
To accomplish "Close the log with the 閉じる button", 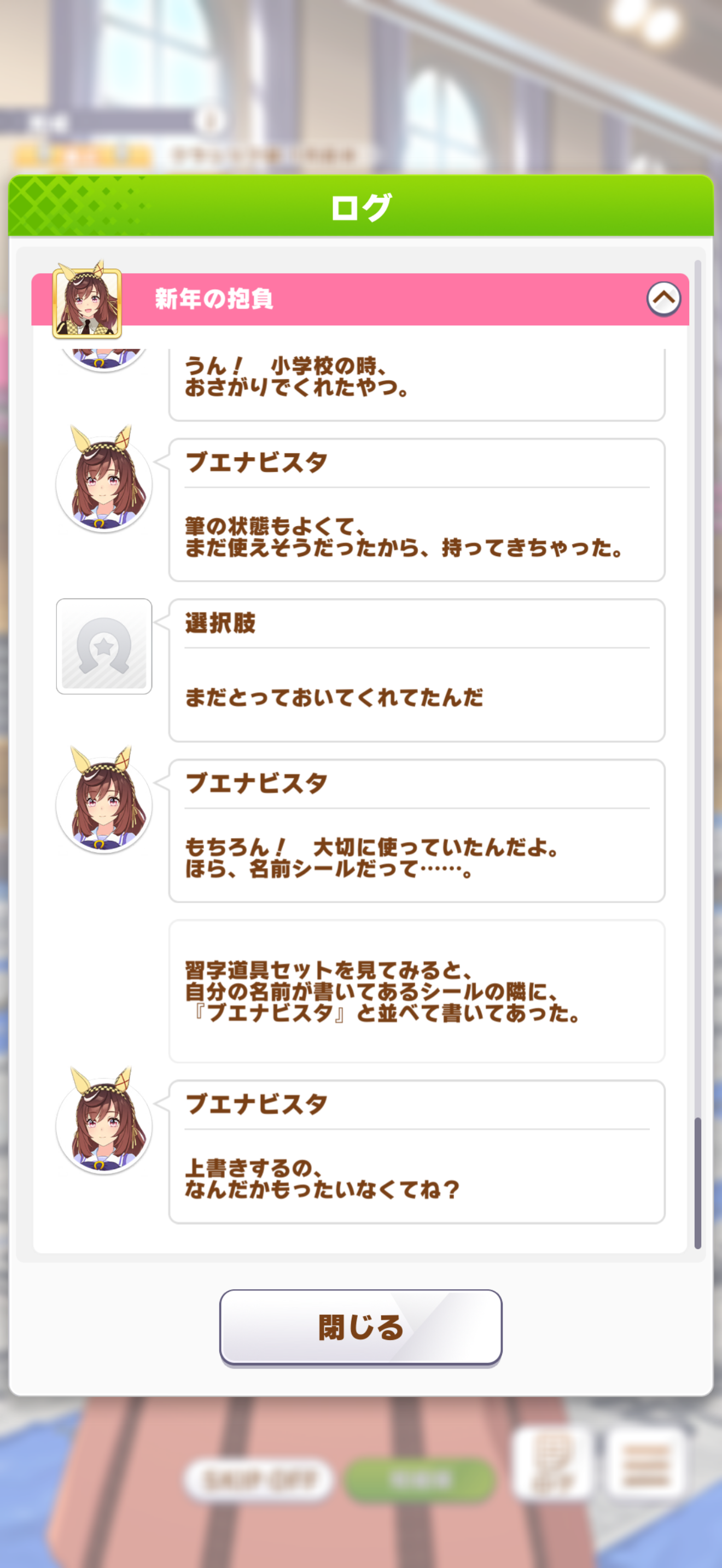I will click(x=360, y=1327).
